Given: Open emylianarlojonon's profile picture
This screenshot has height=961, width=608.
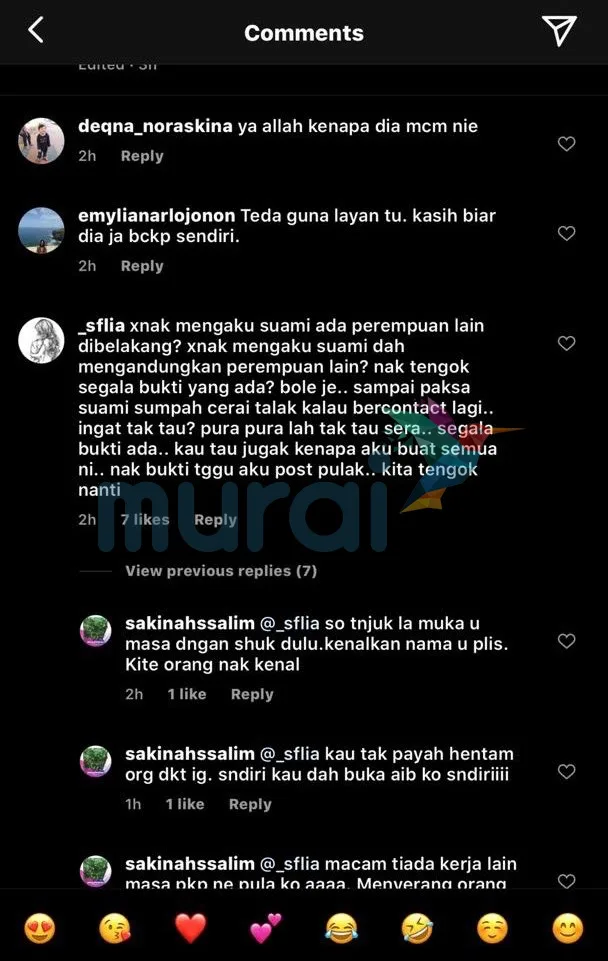Looking at the screenshot, I should click(42, 231).
